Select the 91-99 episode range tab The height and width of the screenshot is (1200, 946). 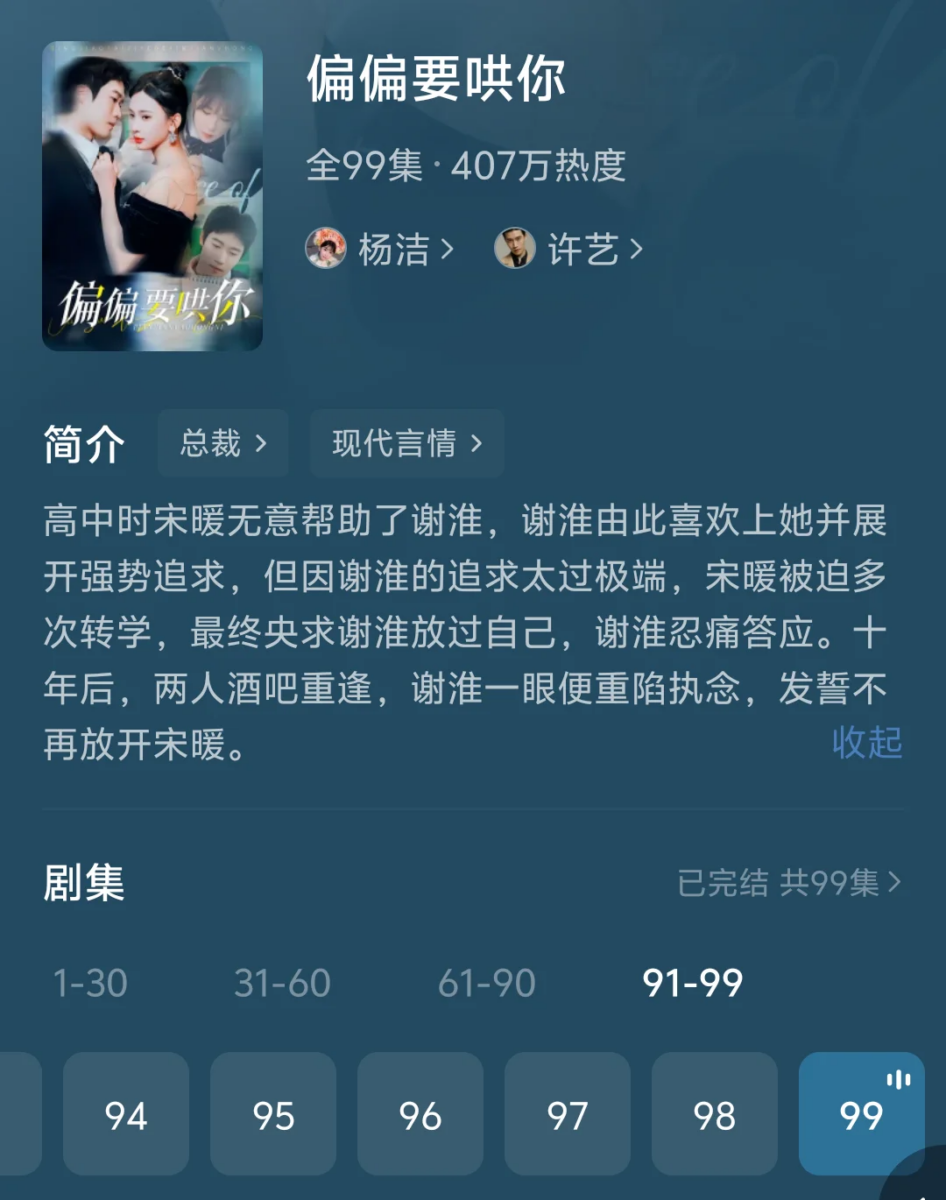692,983
